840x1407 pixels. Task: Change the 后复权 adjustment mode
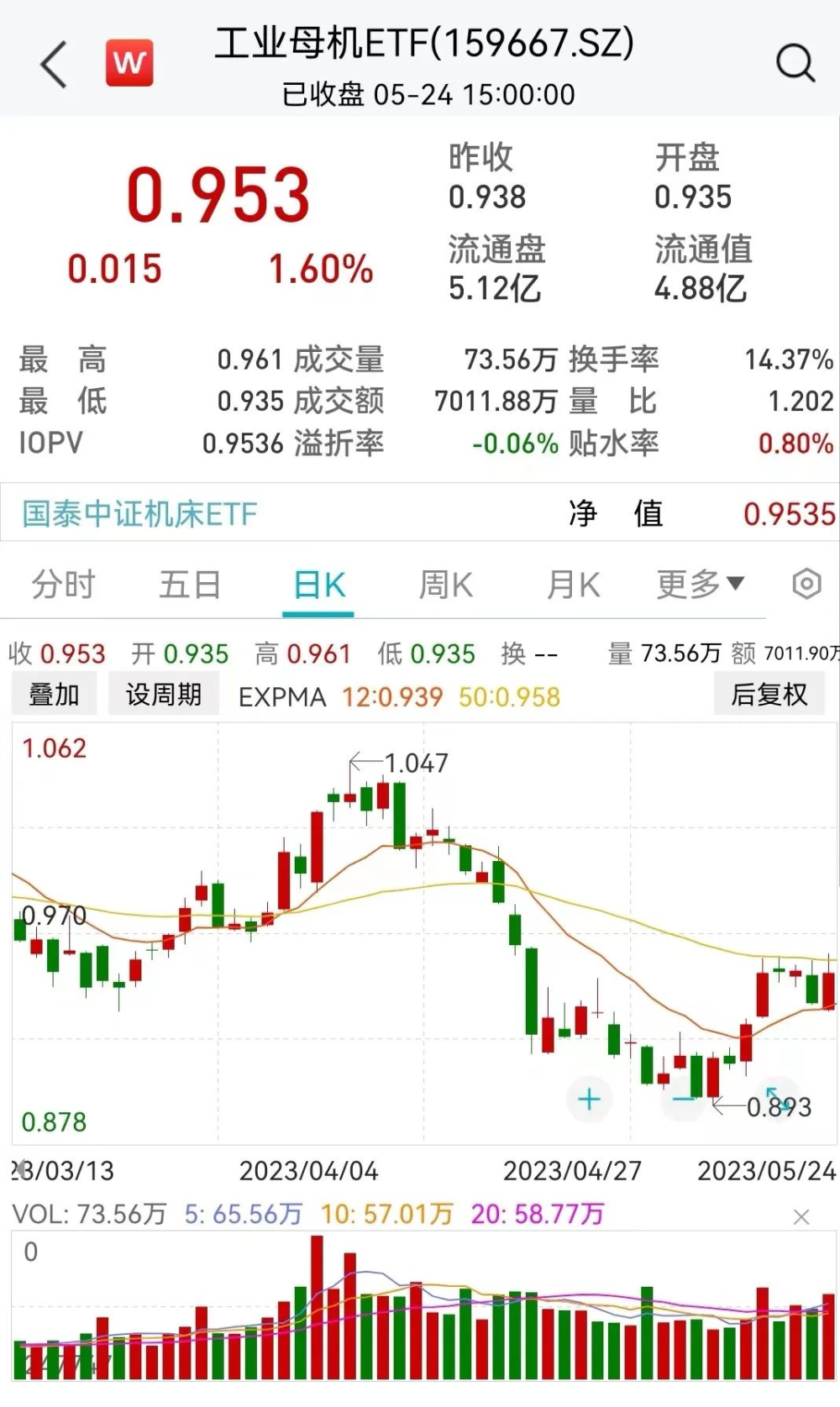(769, 695)
